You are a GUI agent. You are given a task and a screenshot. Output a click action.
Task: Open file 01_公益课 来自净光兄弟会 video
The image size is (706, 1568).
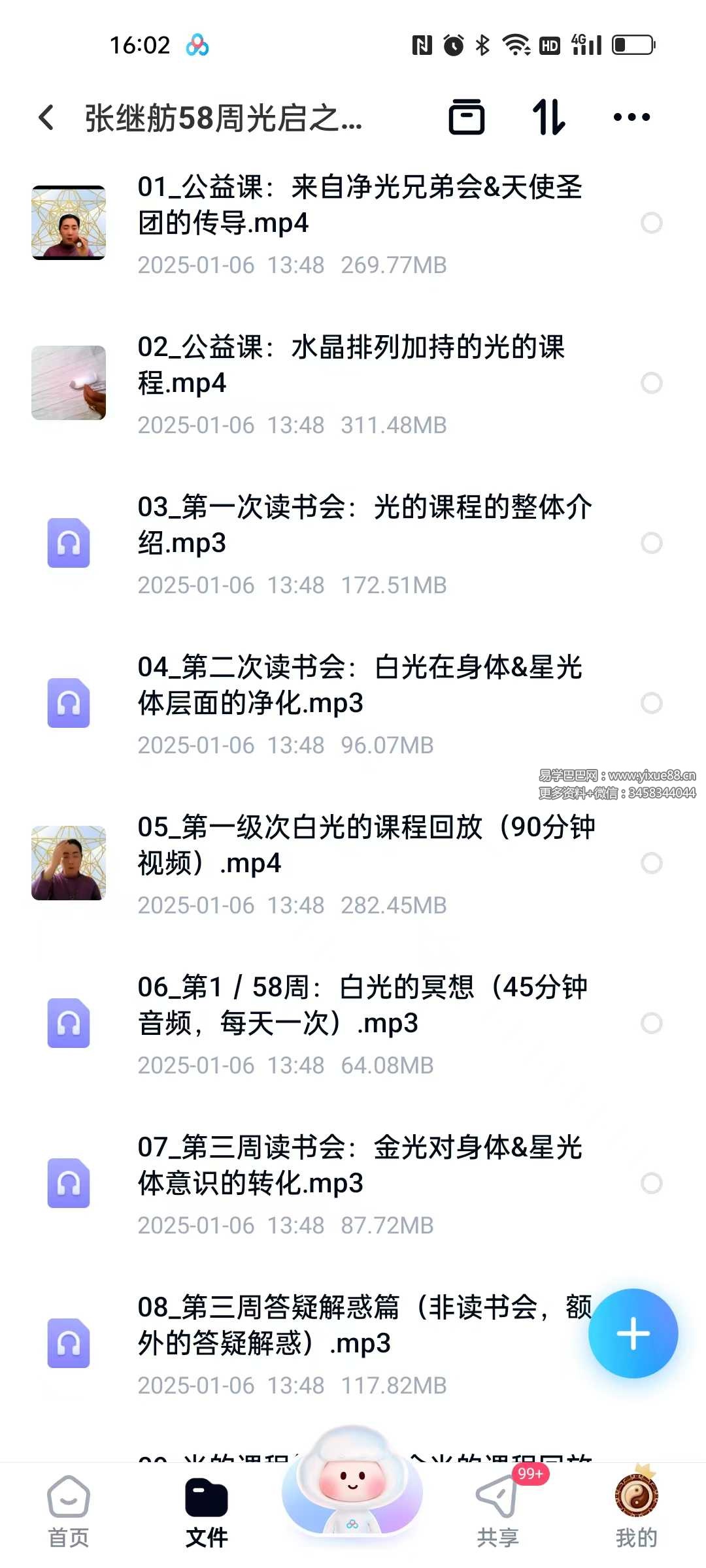coord(360,204)
